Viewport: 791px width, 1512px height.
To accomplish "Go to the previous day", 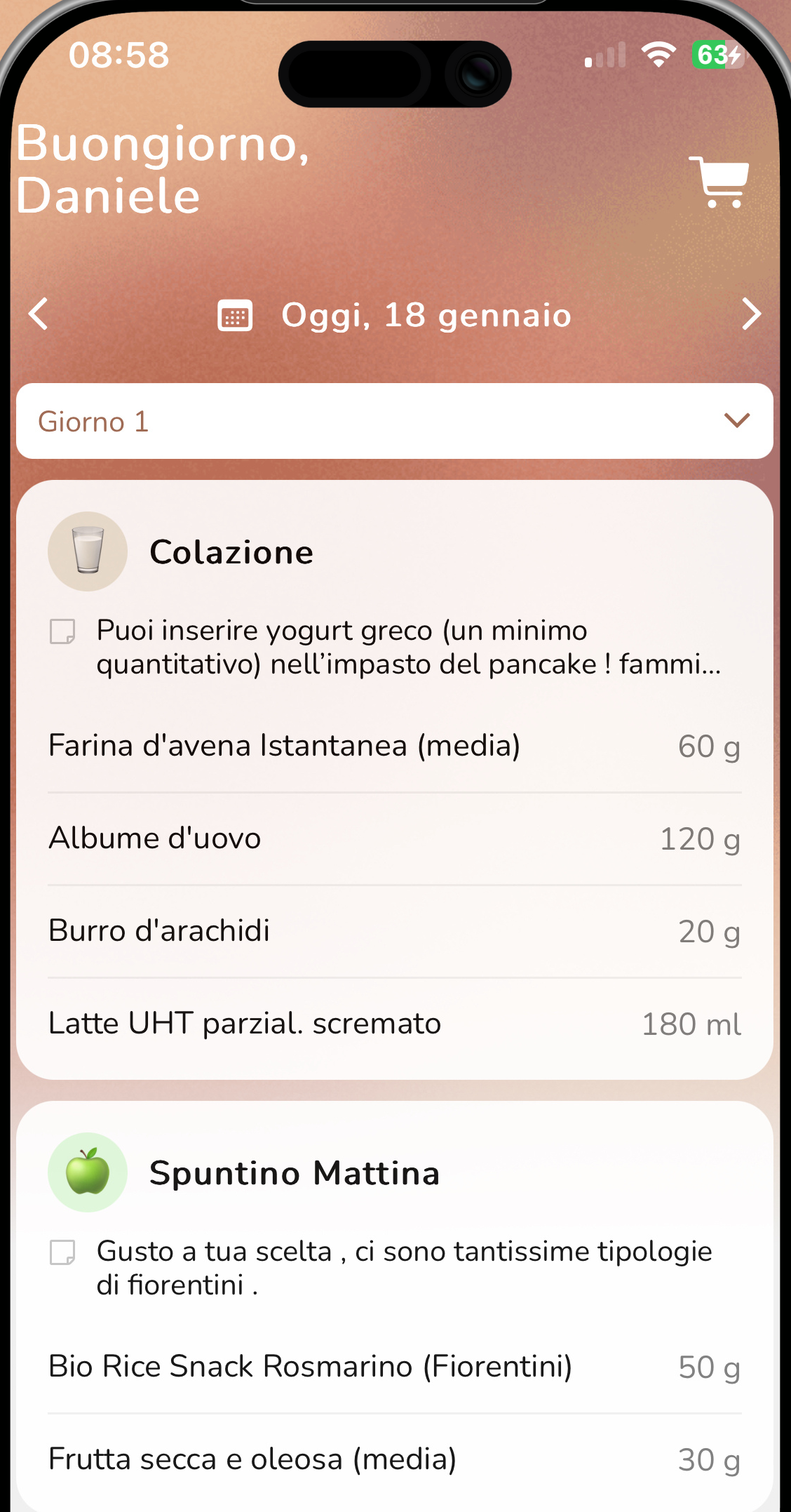I will (39, 314).
